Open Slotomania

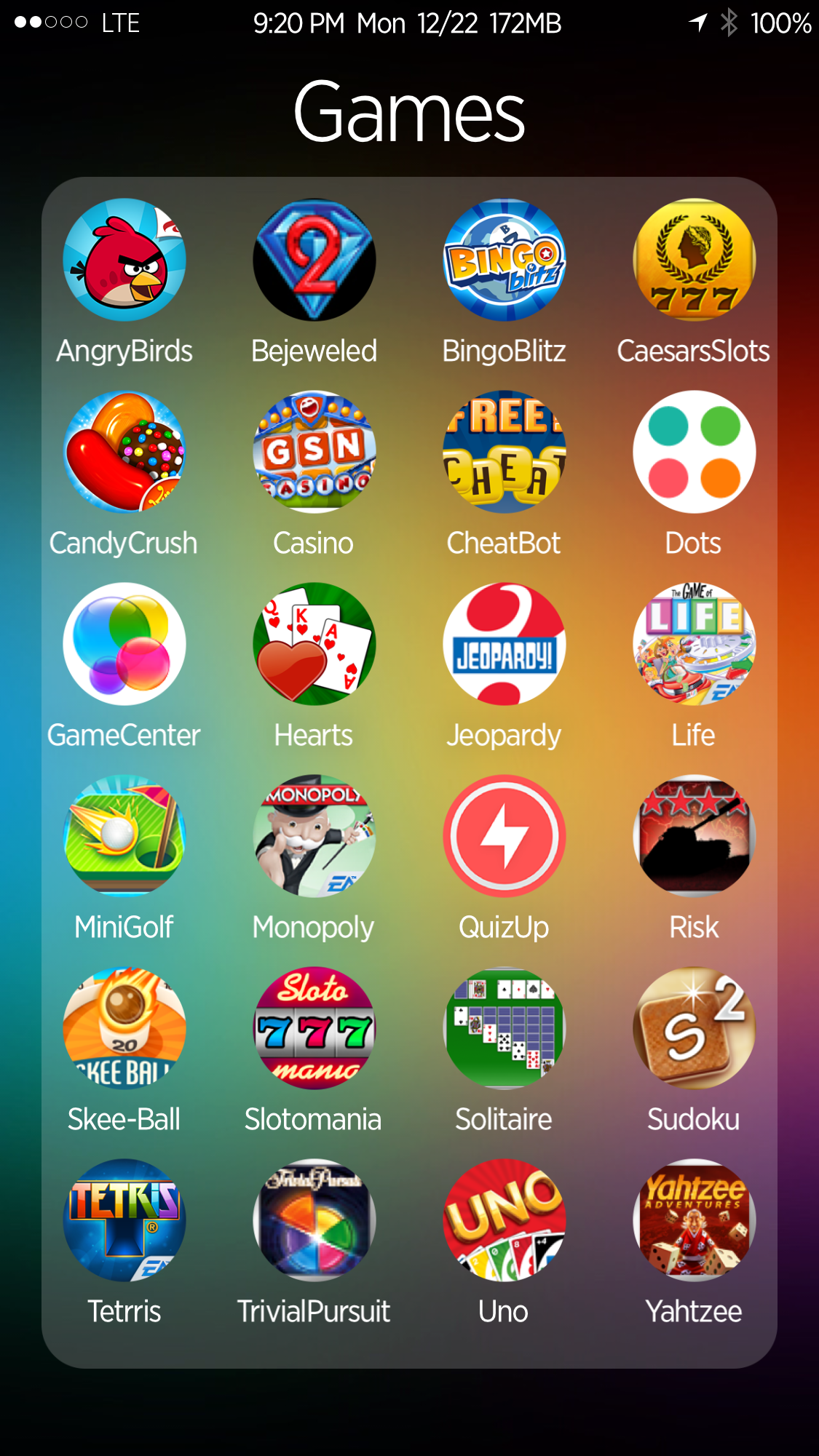click(x=314, y=1028)
